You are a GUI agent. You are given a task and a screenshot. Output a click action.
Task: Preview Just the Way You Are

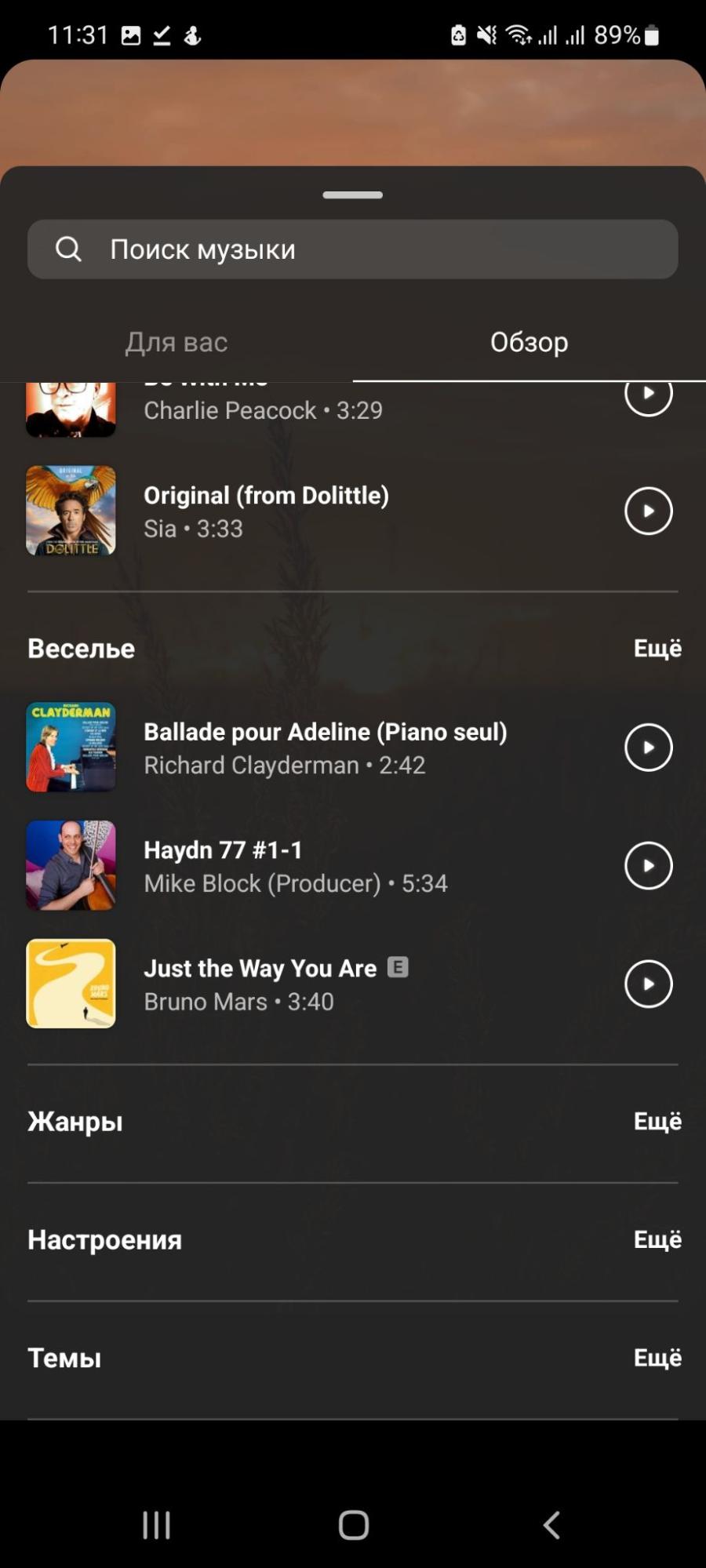click(x=648, y=984)
